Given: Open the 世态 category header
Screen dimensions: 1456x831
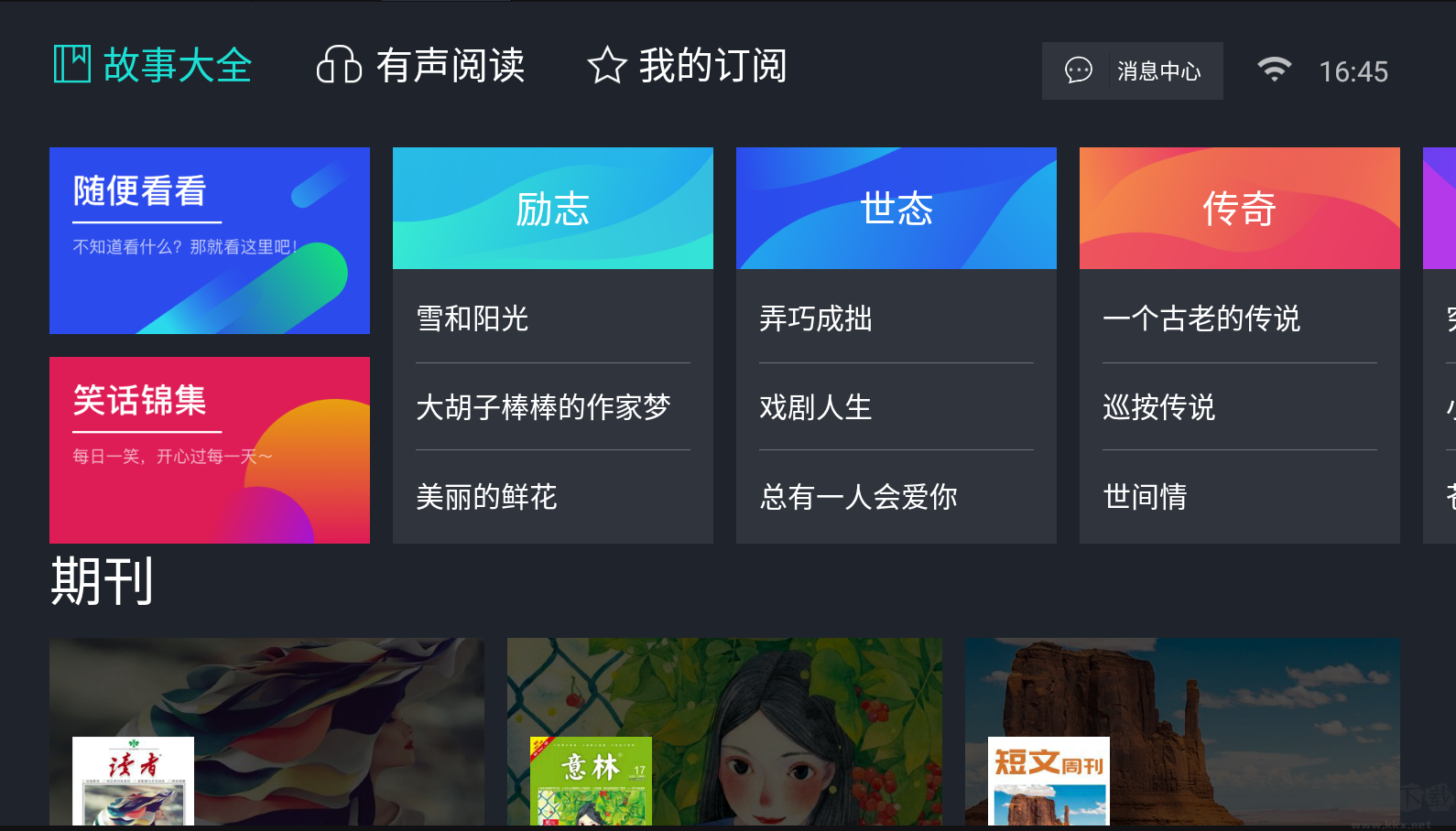Looking at the screenshot, I should [896, 209].
